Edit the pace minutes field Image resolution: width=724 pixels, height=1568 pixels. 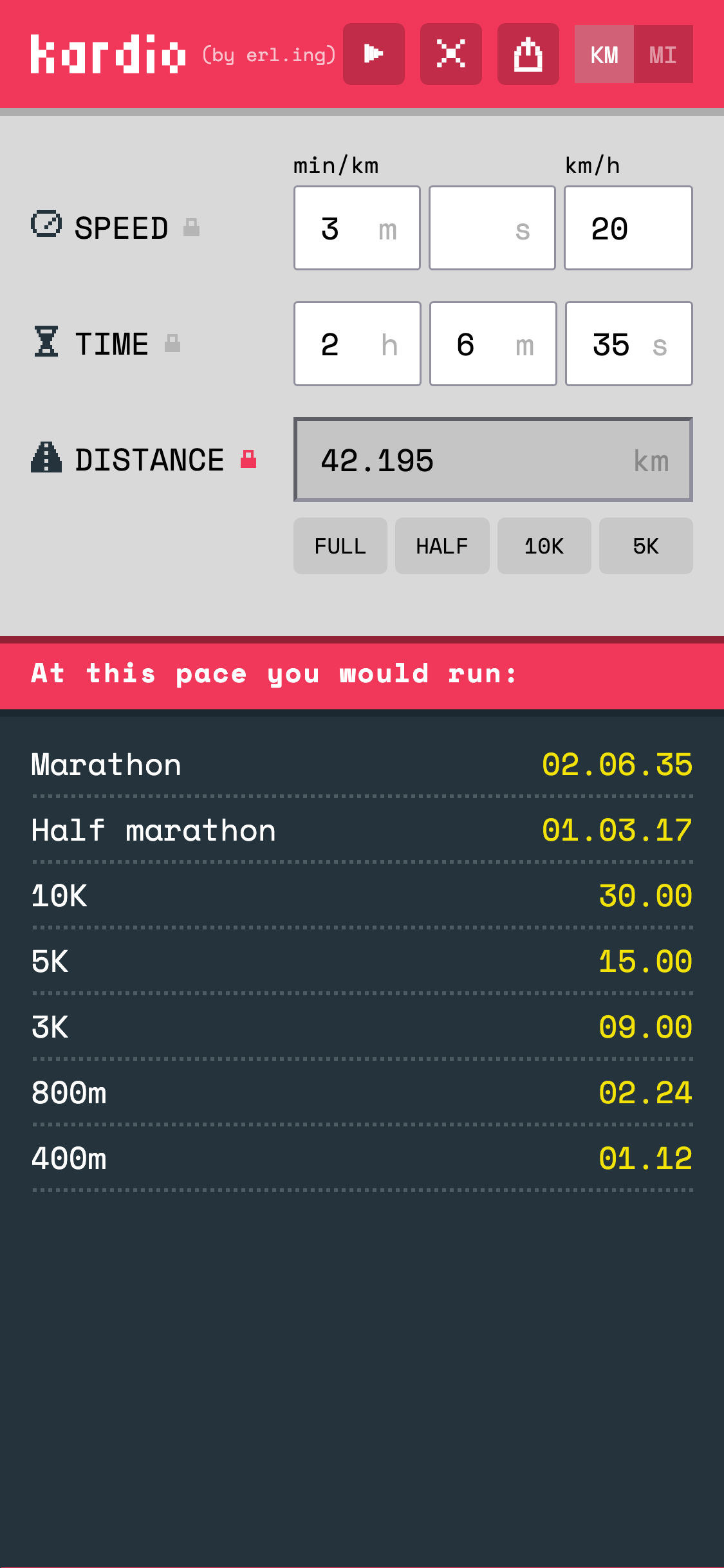357,229
